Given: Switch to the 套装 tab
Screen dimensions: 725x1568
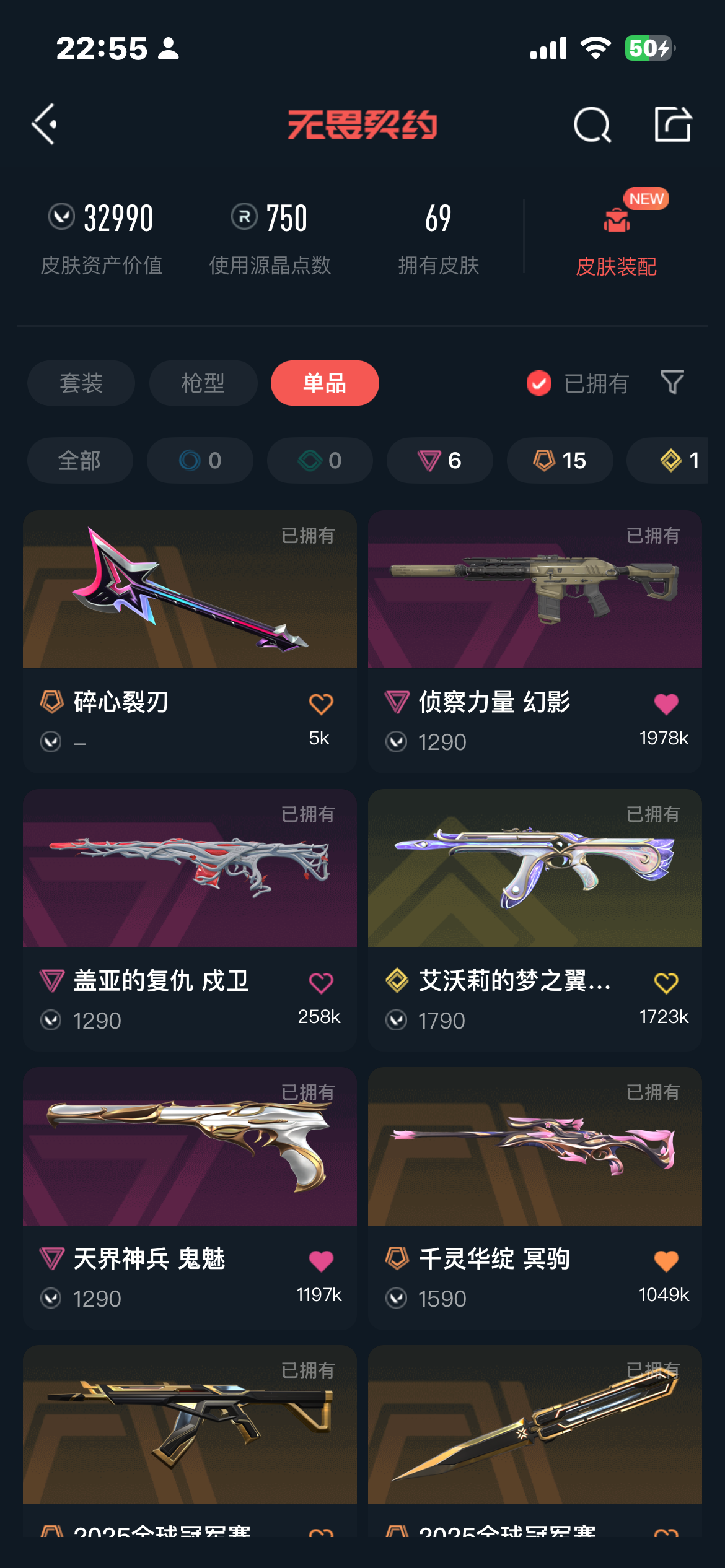Looking at the screenshot, I should (x=81, y=383).
